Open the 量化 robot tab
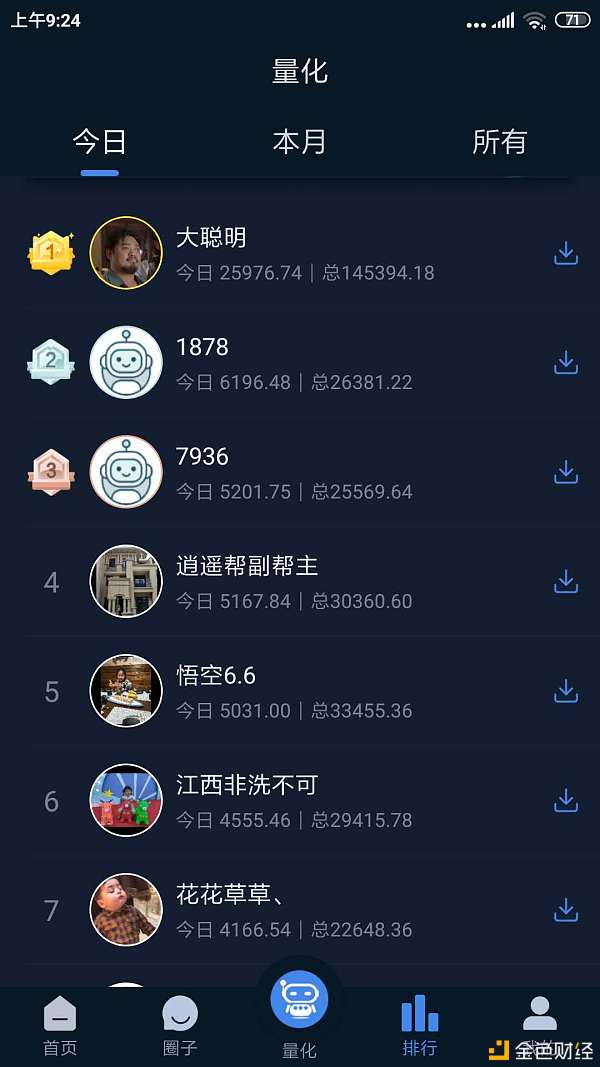The width and height of the screenshot is (600, 1067). (x=299, y=1005)
